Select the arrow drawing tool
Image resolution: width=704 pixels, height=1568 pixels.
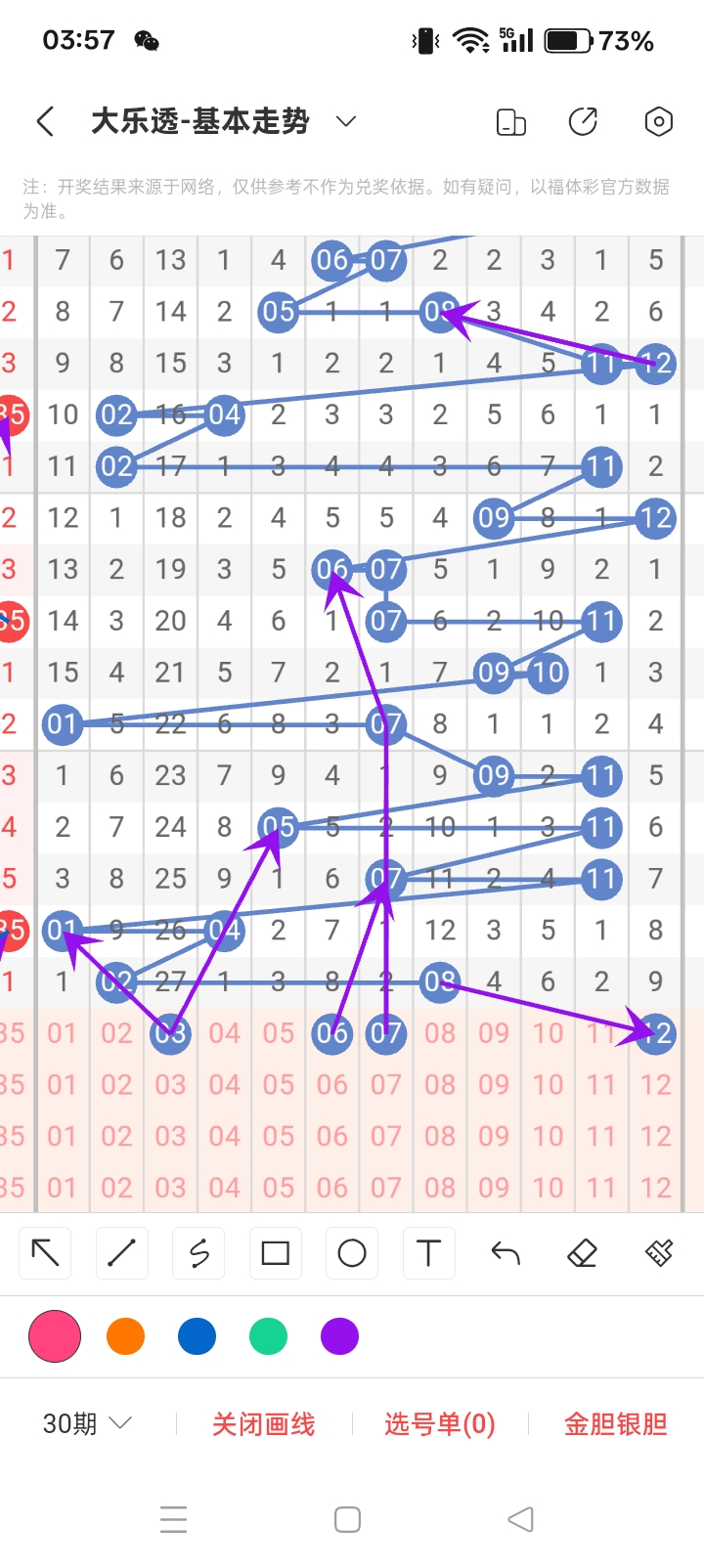[x=46, y=1252]
